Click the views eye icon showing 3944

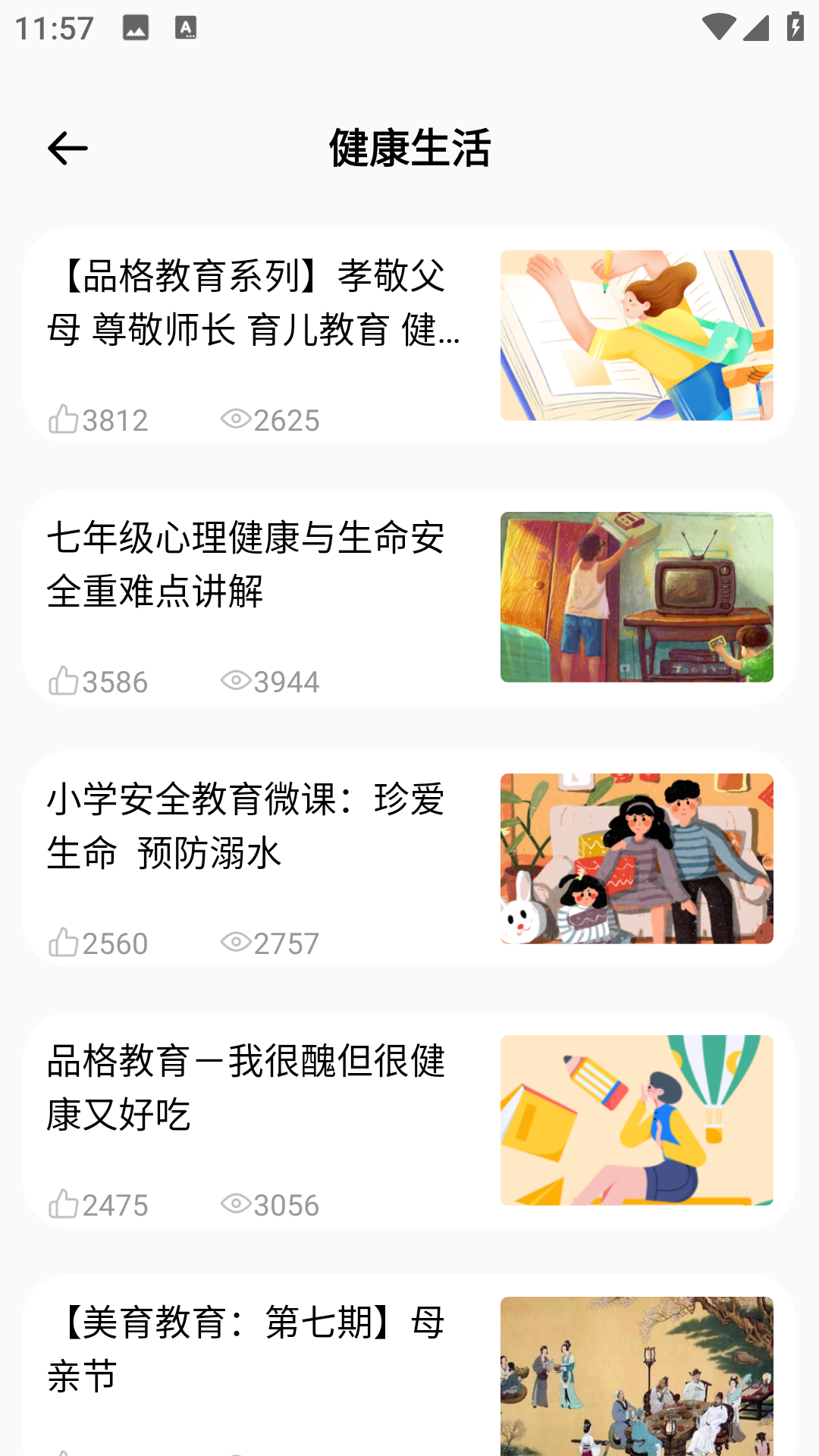coord(235,680)
